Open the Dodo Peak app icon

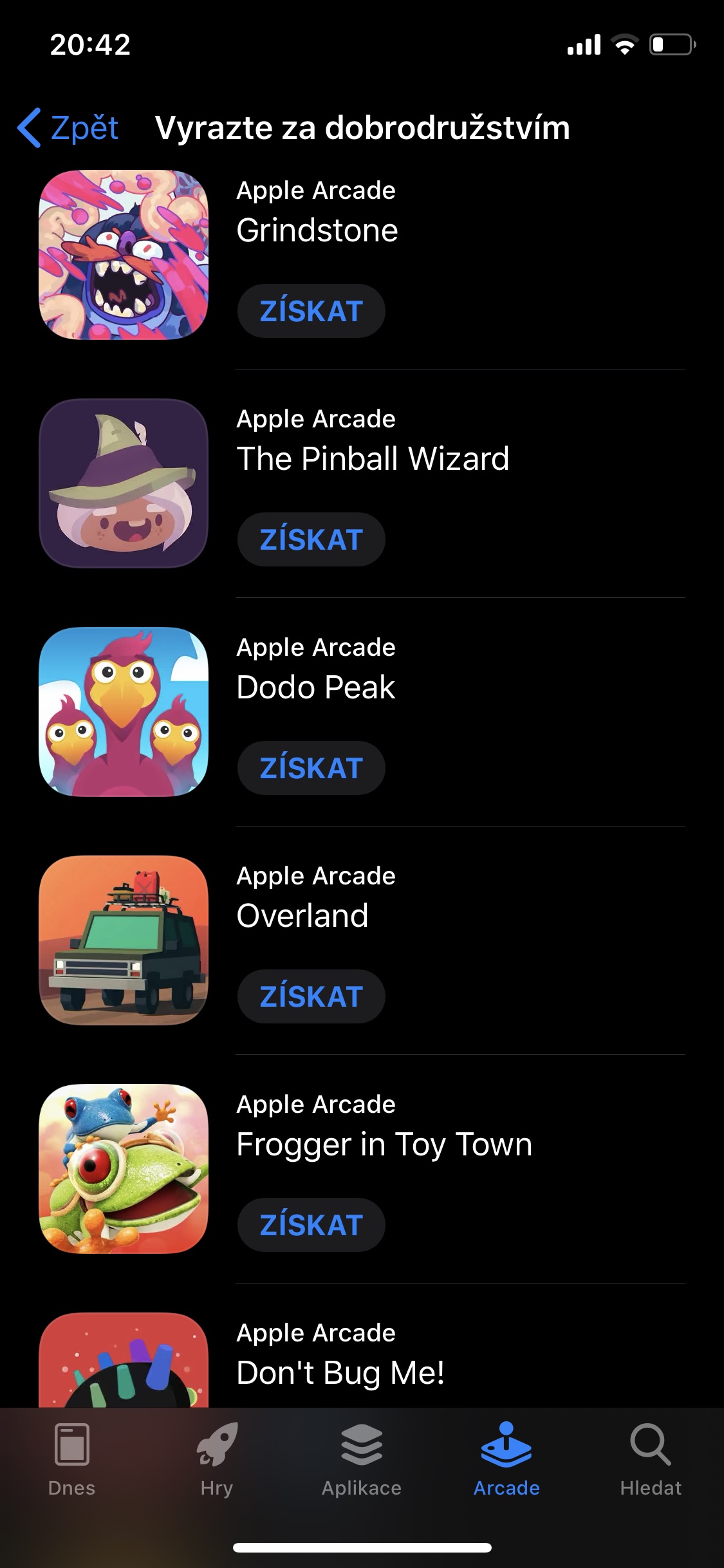coord(124,712)
